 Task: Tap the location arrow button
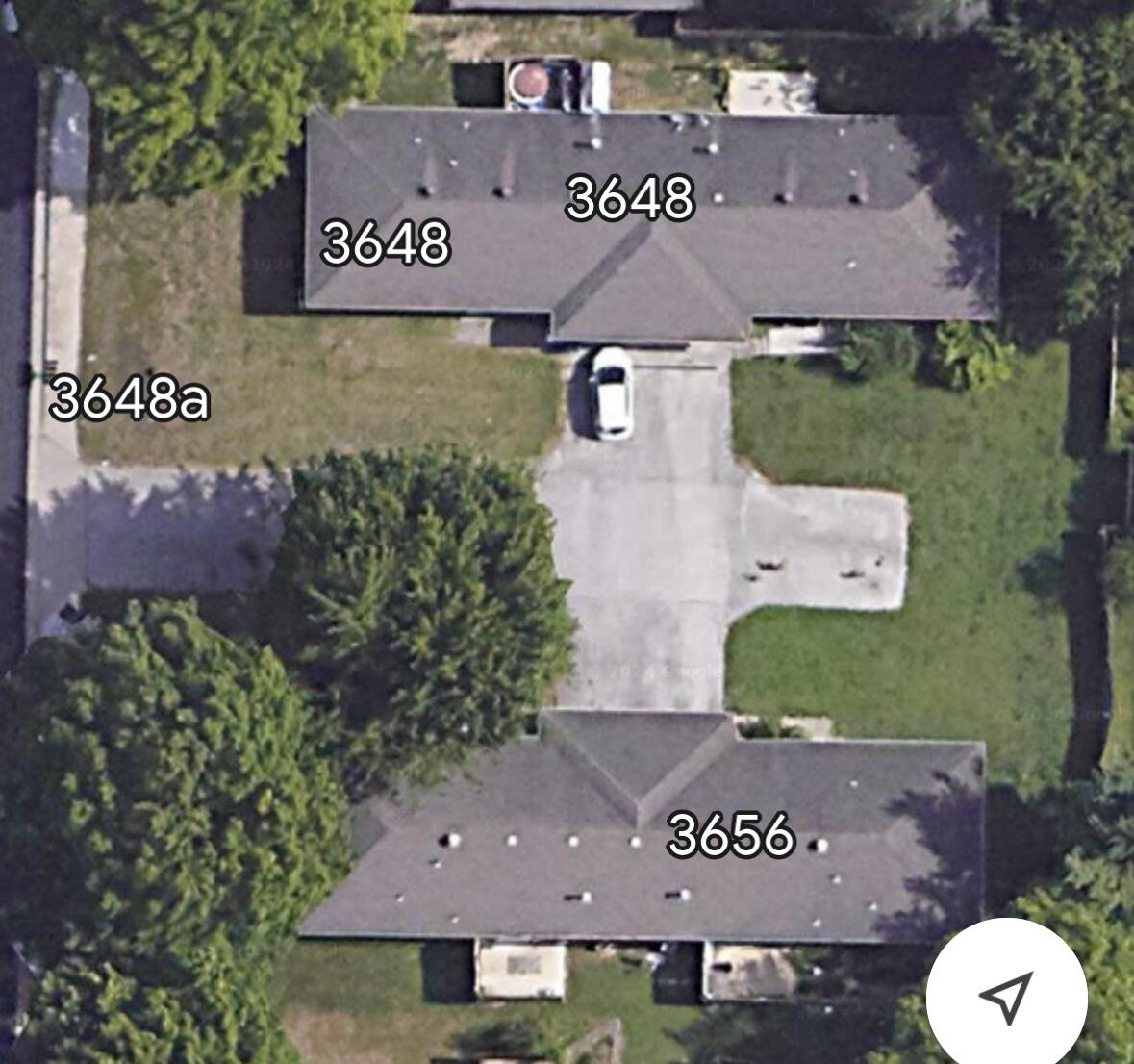1007,998
